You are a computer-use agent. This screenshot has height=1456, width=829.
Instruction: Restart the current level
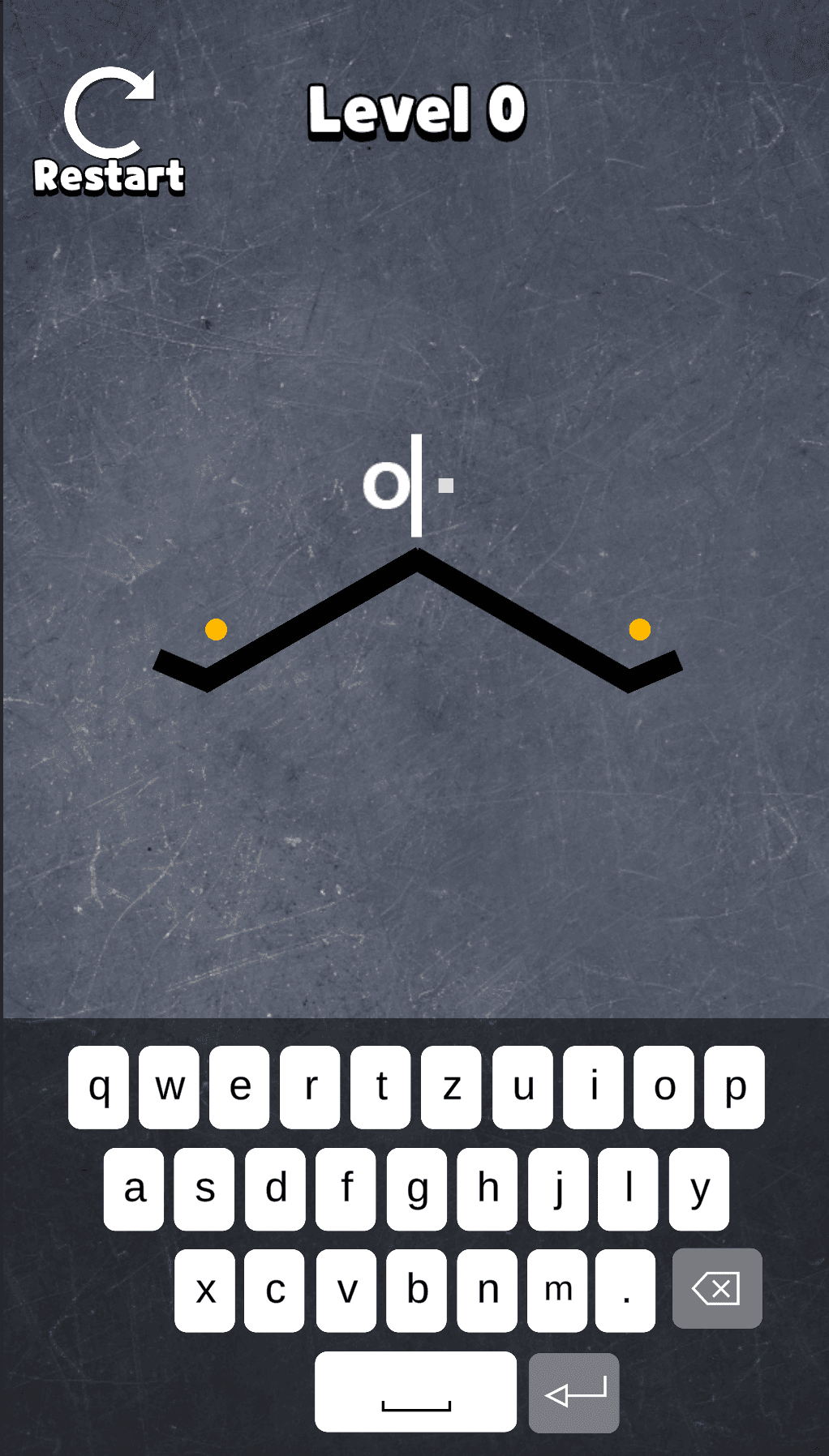click(x=109, y=132)
